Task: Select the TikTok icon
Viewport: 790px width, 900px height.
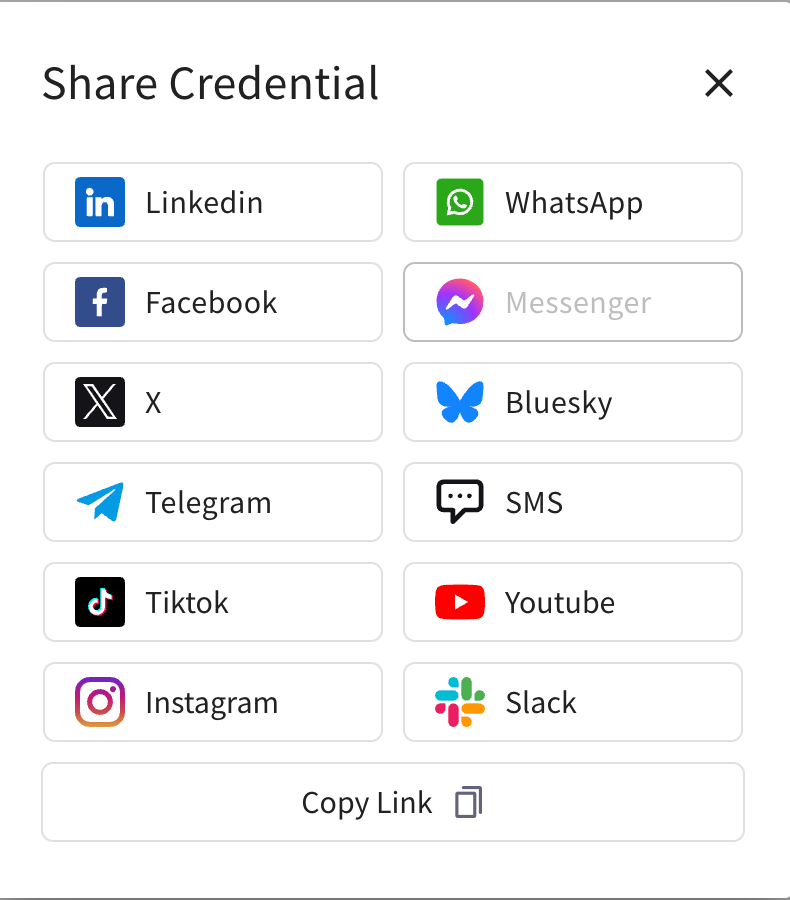Action: tap(99, 602)
